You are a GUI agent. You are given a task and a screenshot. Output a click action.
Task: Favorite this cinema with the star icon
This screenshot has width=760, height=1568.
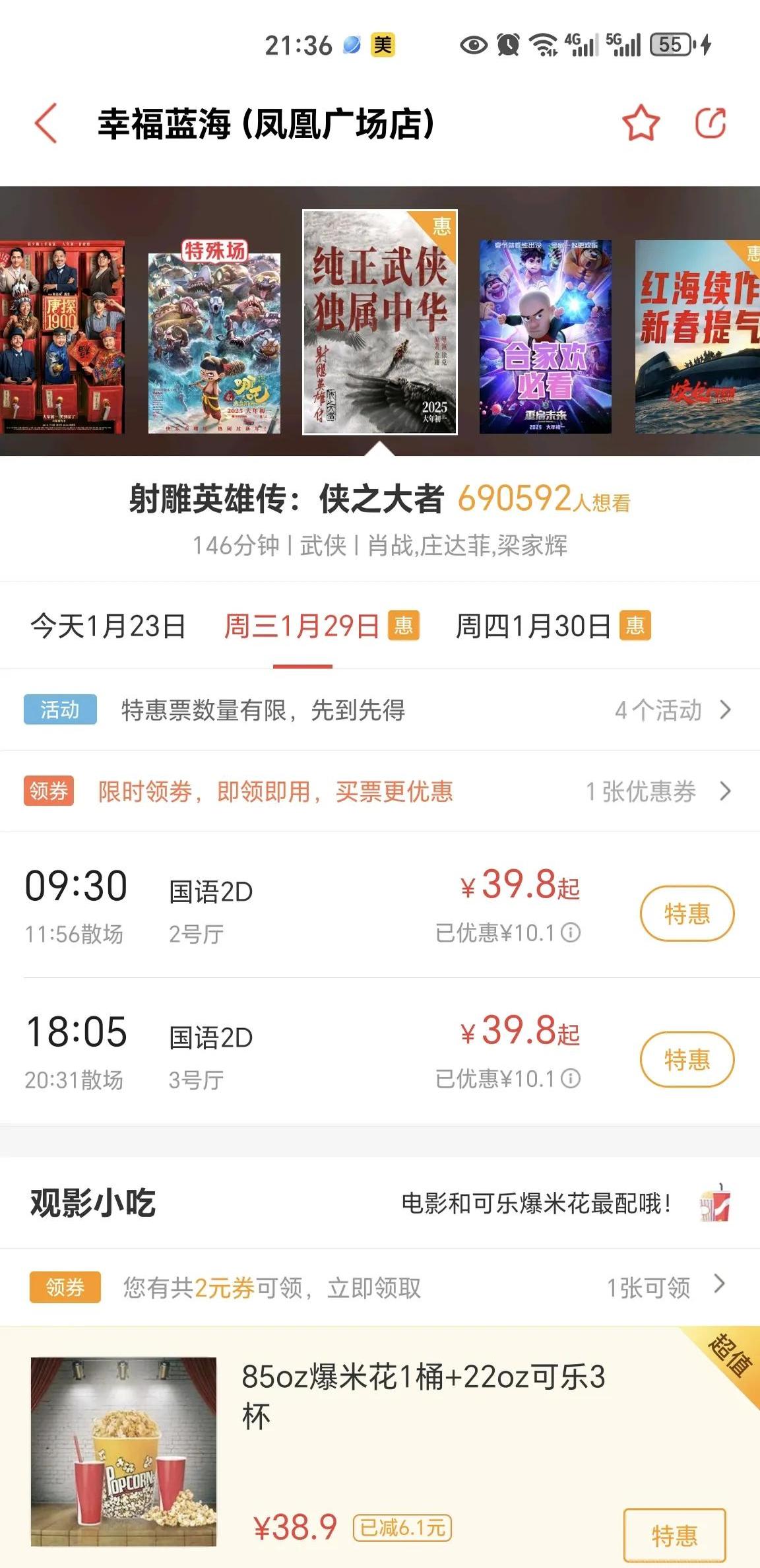pos(641,123)
